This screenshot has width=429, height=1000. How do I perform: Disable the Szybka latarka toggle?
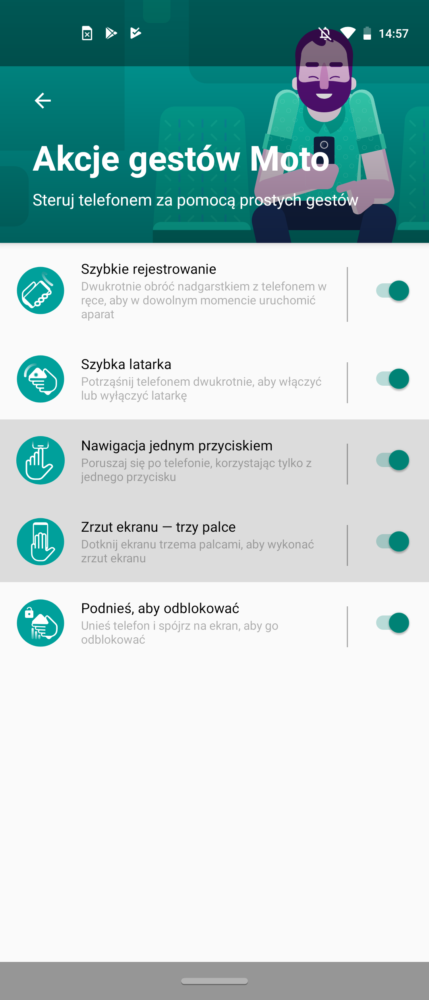pos(392,379)
